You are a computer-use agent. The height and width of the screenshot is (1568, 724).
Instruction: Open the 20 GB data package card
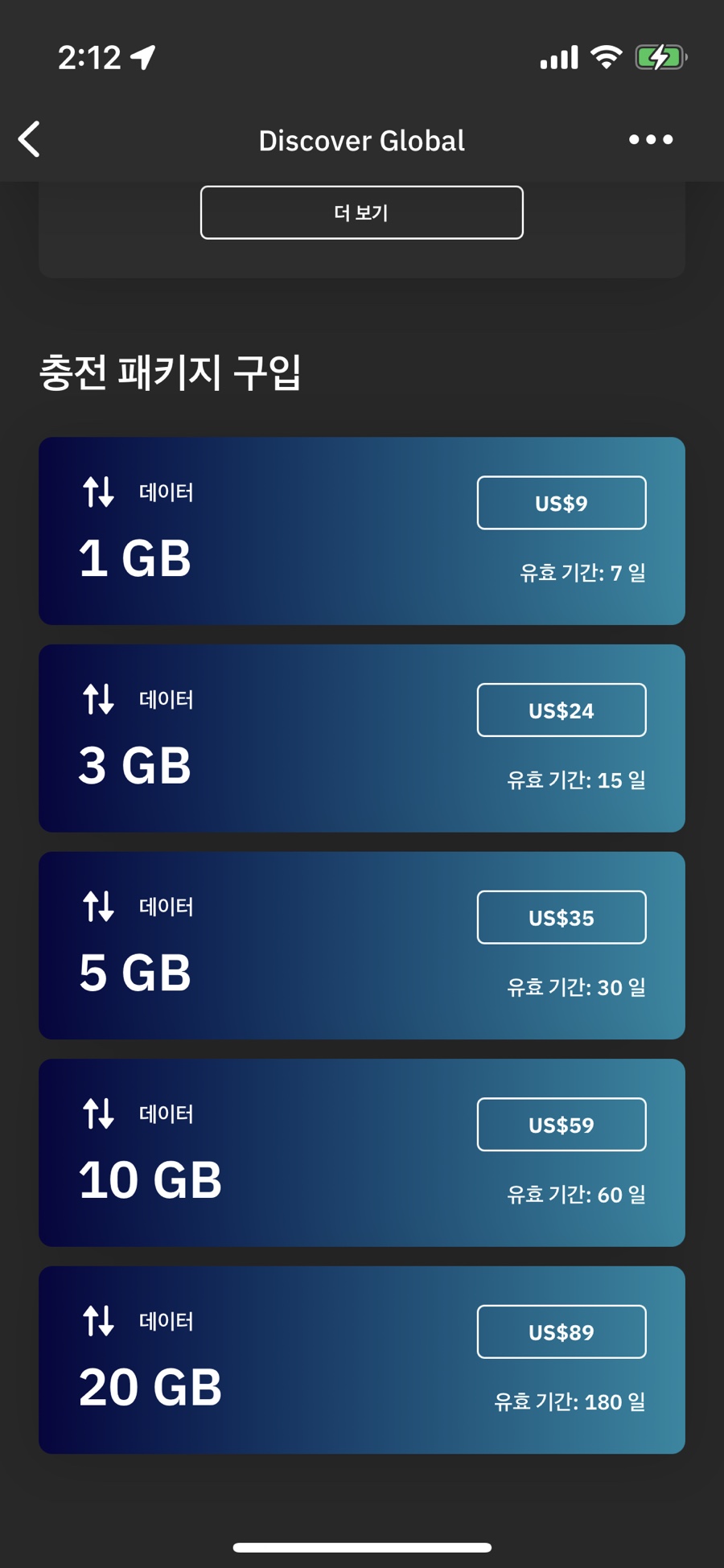click(x=362, y=1360)
